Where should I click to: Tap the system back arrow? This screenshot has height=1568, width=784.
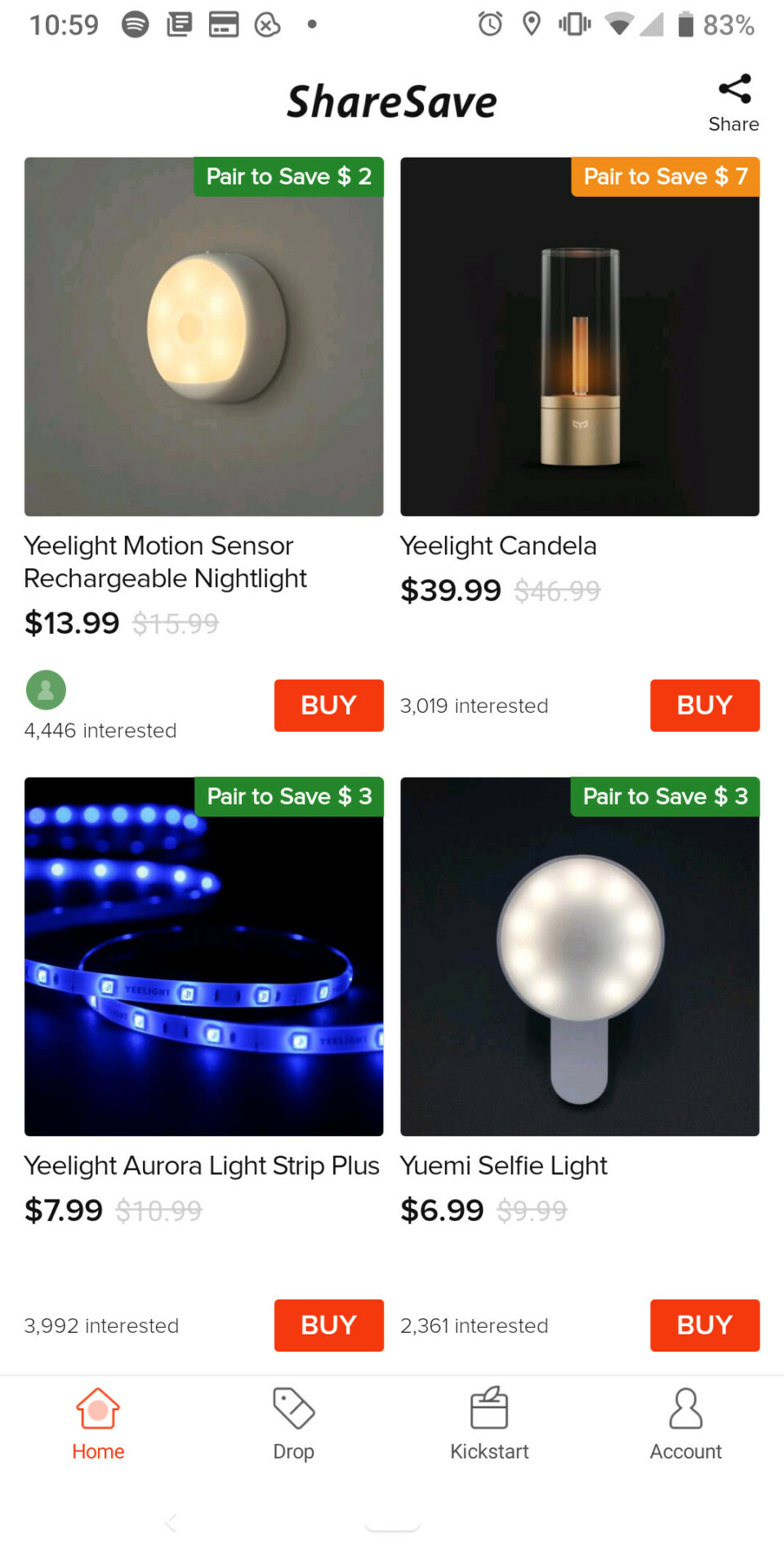[x=171, y=1522]
